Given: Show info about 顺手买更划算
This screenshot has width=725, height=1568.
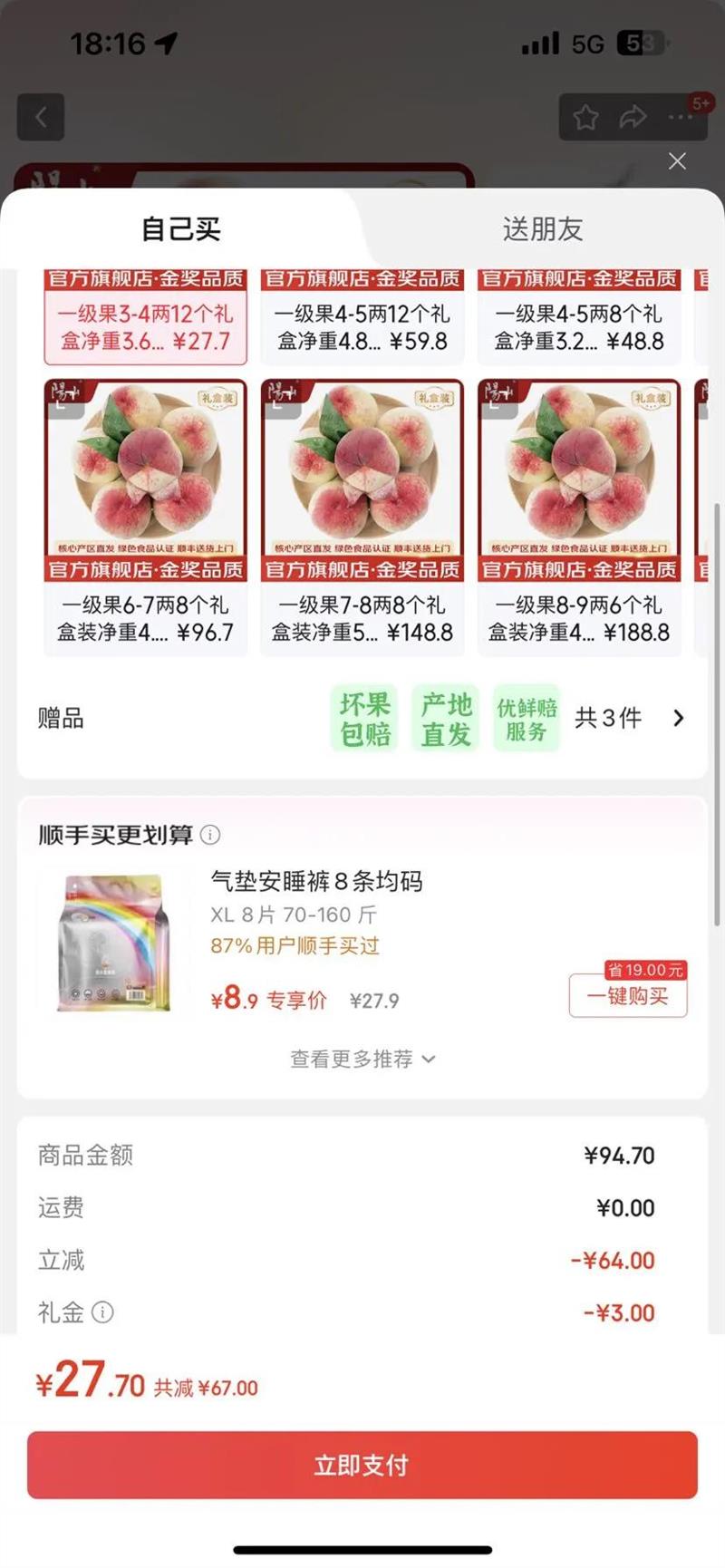Looking at the screenshot, I should 210,835.
